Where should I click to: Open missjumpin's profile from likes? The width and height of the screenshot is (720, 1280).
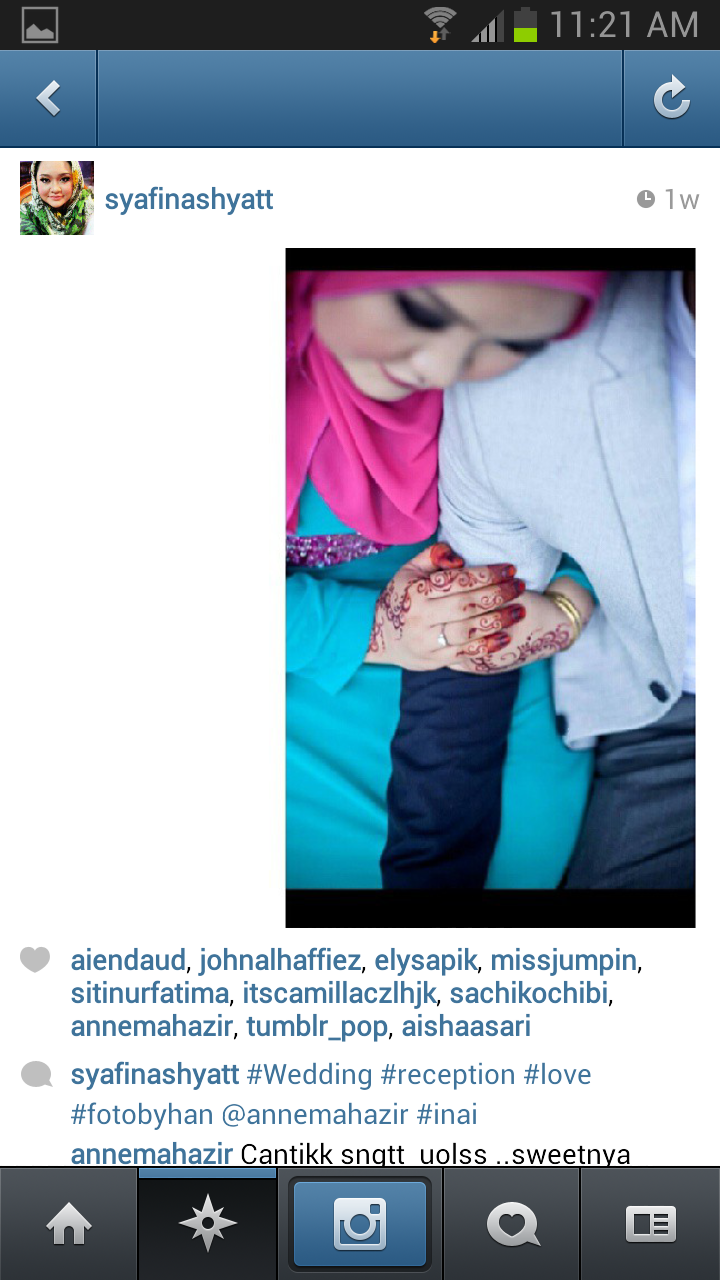coord(563,961)
